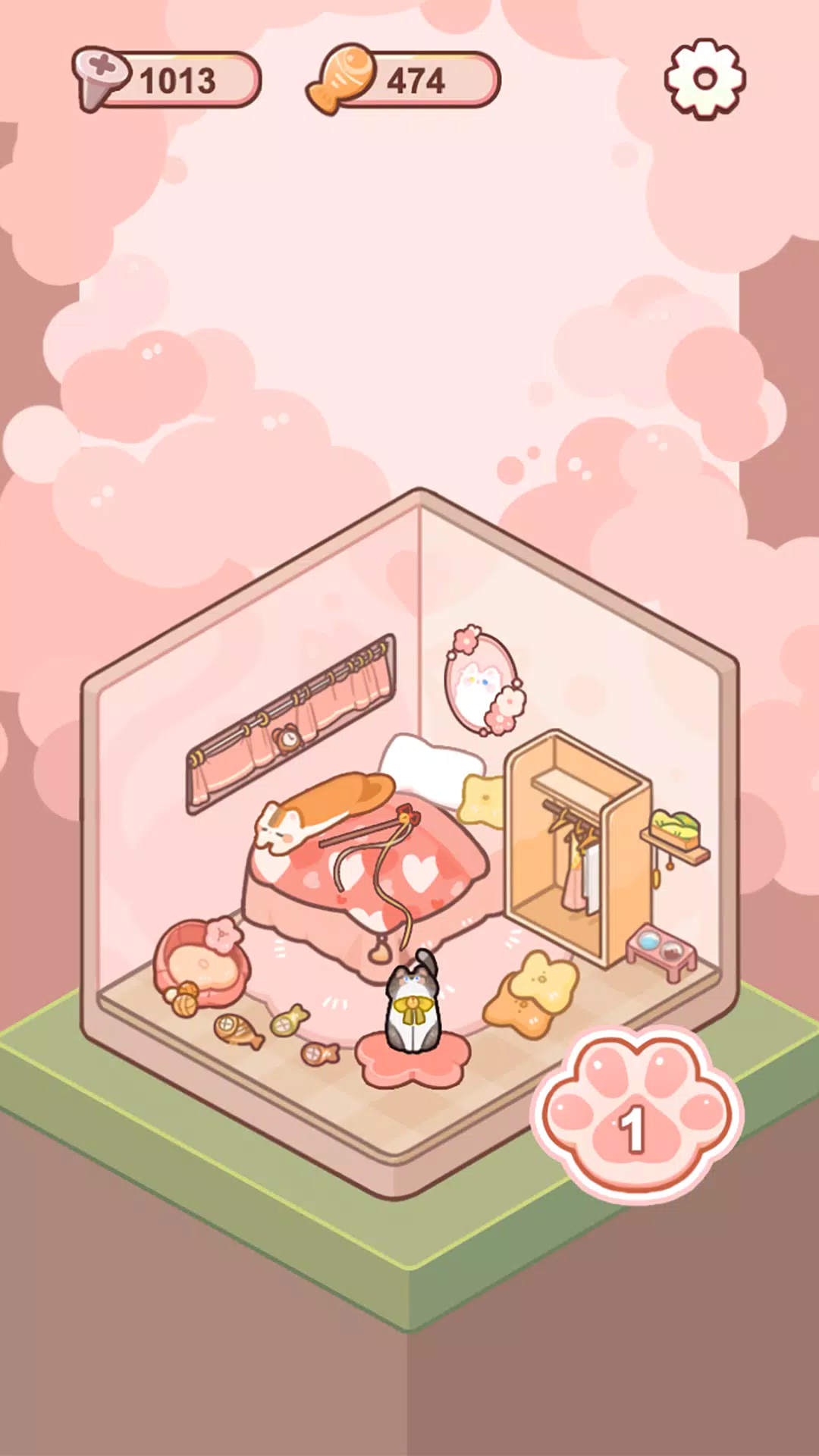This screenshot has width=819, height=1456.
Task: Open the settings gear
Action: (704, 79)
